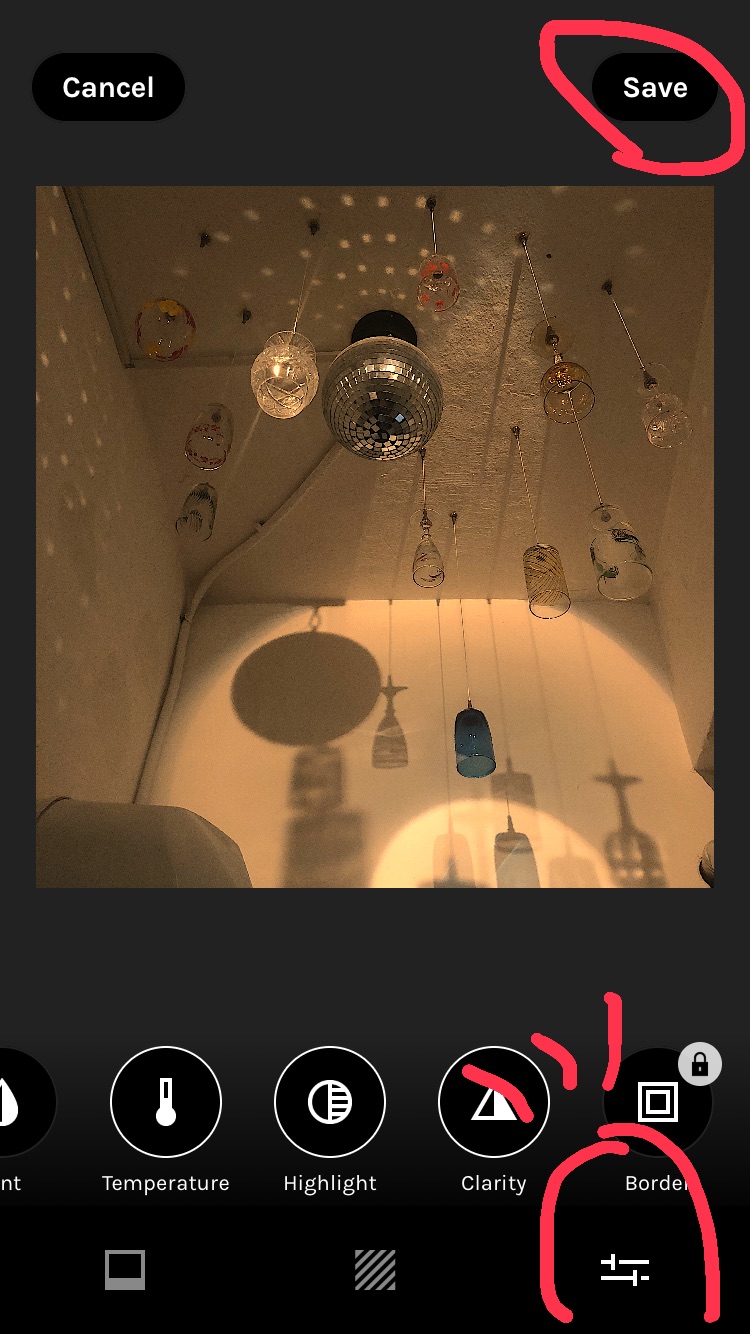Save the edited photo
Screen dimensions: 750x1334
pos(655,88)
